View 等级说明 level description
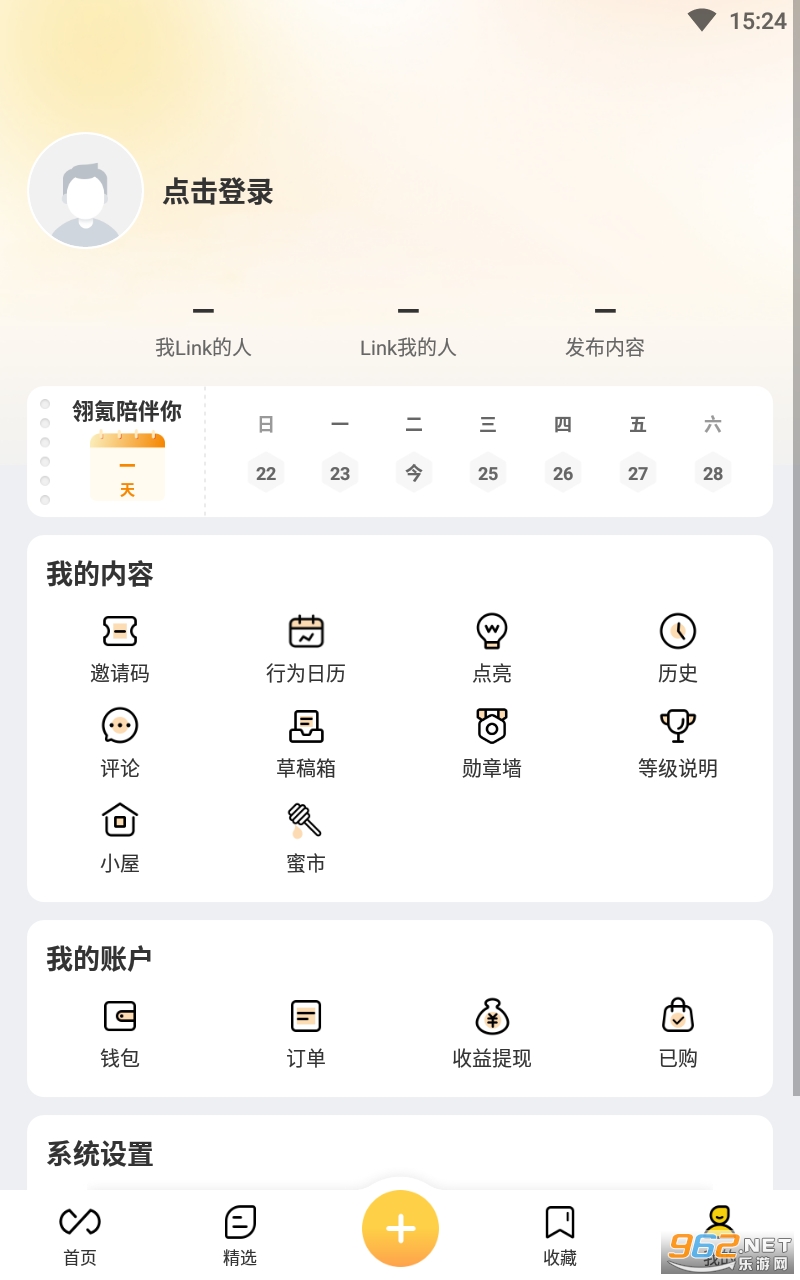800x1280 pixels. 678,743
